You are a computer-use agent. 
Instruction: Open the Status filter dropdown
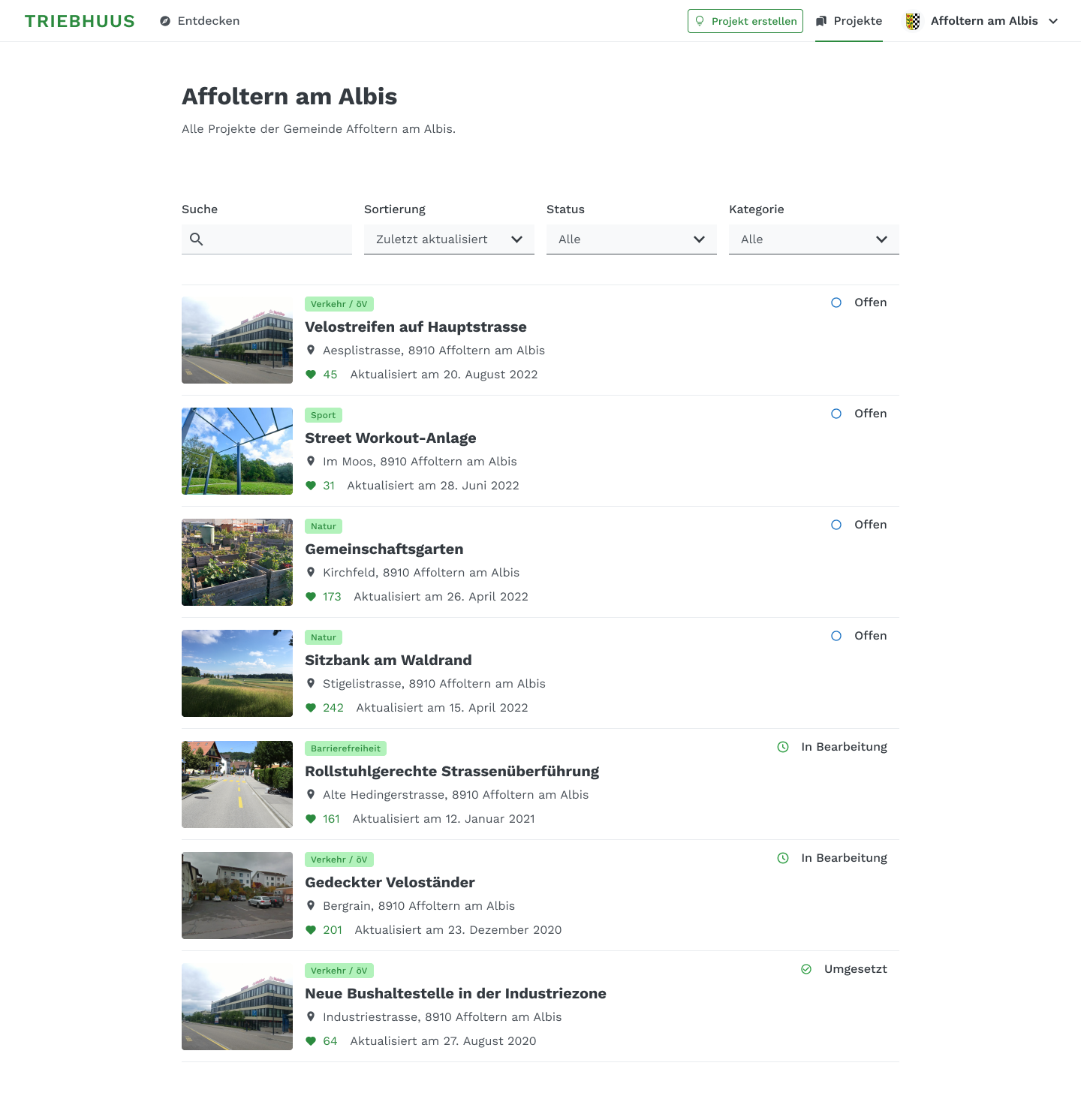tap(631, 239)
